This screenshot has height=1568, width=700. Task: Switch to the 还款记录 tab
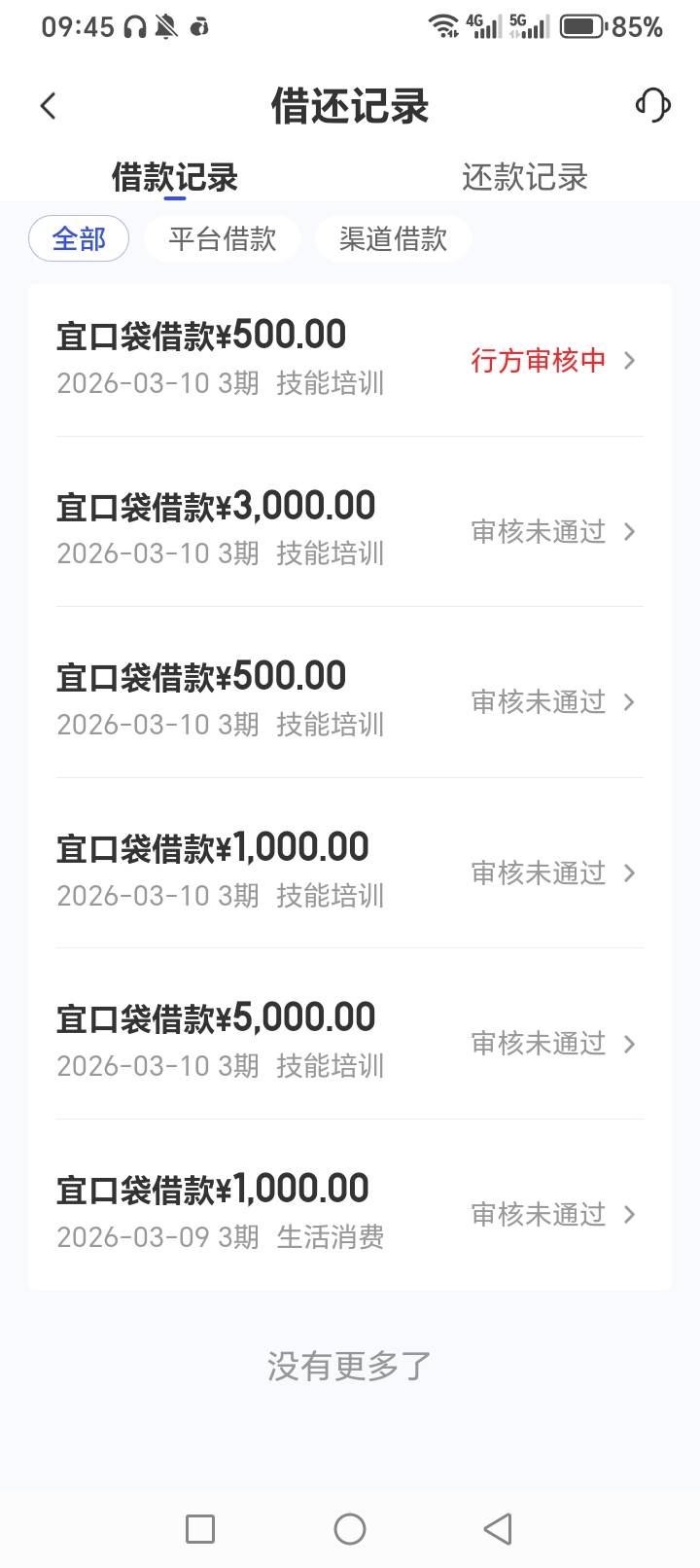(x=525, y=178)
